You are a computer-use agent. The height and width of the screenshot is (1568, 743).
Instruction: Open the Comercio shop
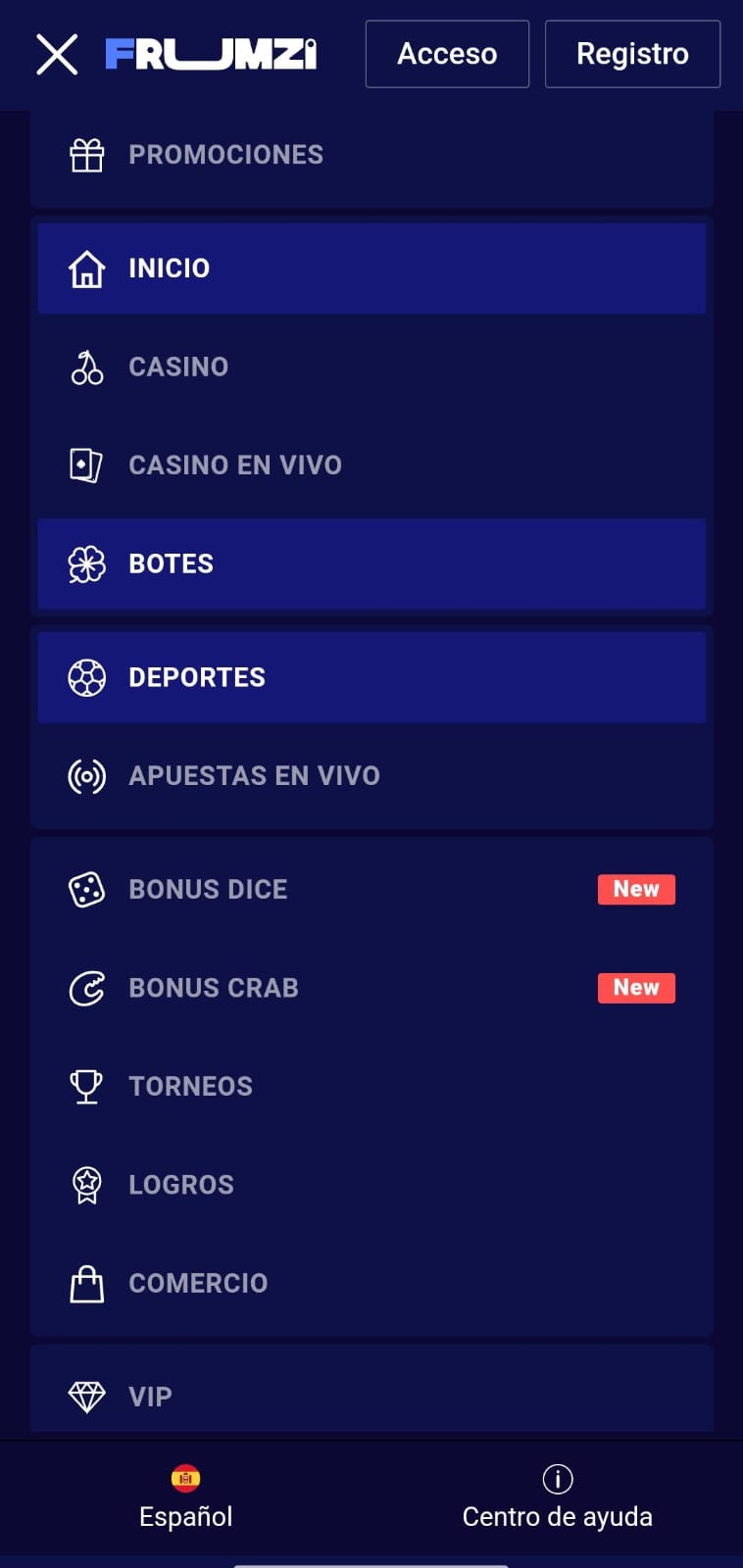pyautogui.click(x=371, y=1283)
